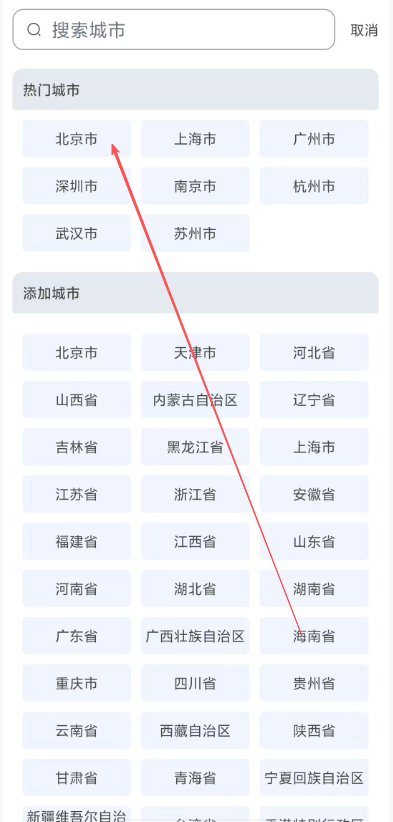
Task: Pick 深圳市 from hot cities
Action: pyautogui.click(x=77, y=186)
